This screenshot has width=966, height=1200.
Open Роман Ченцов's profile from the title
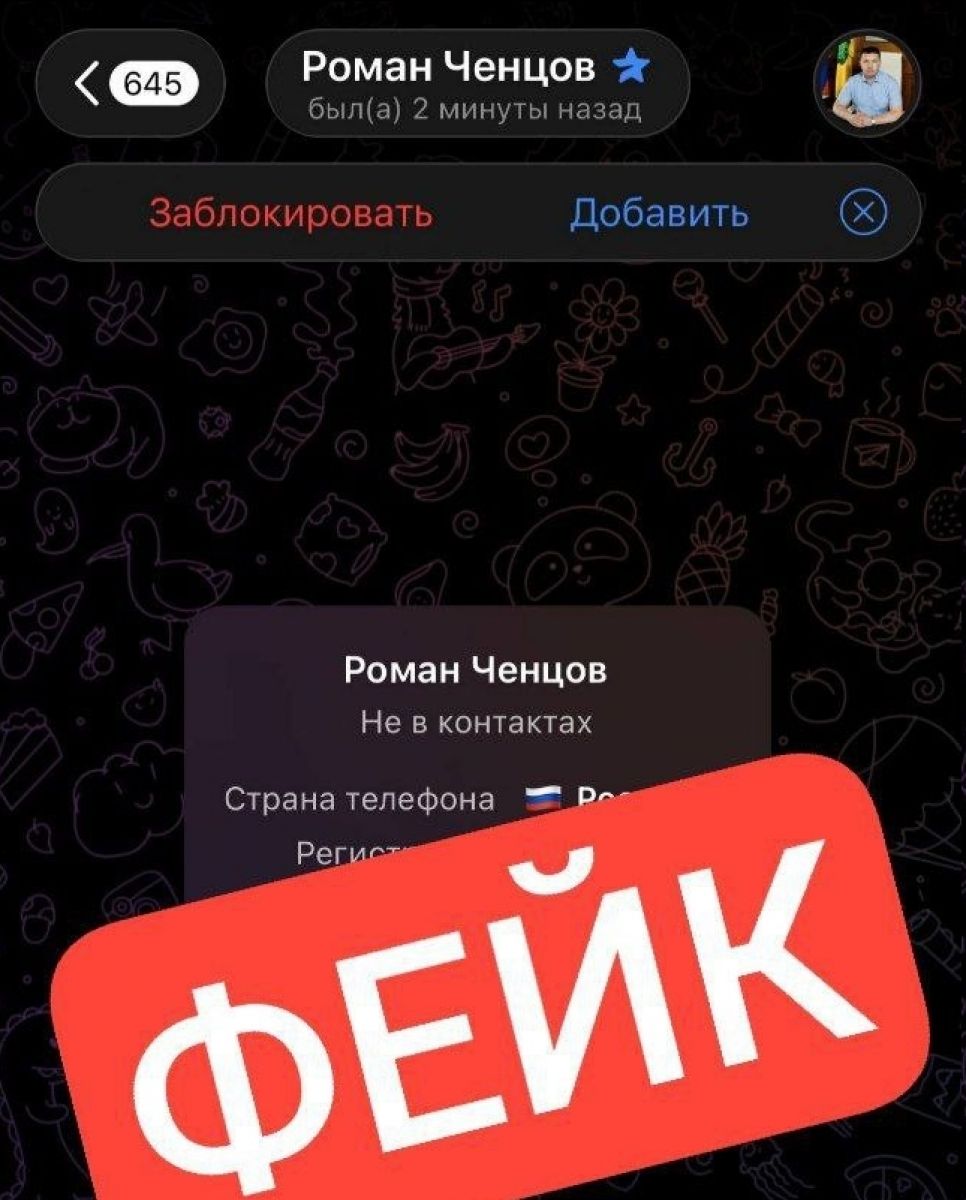click(476, 85)
